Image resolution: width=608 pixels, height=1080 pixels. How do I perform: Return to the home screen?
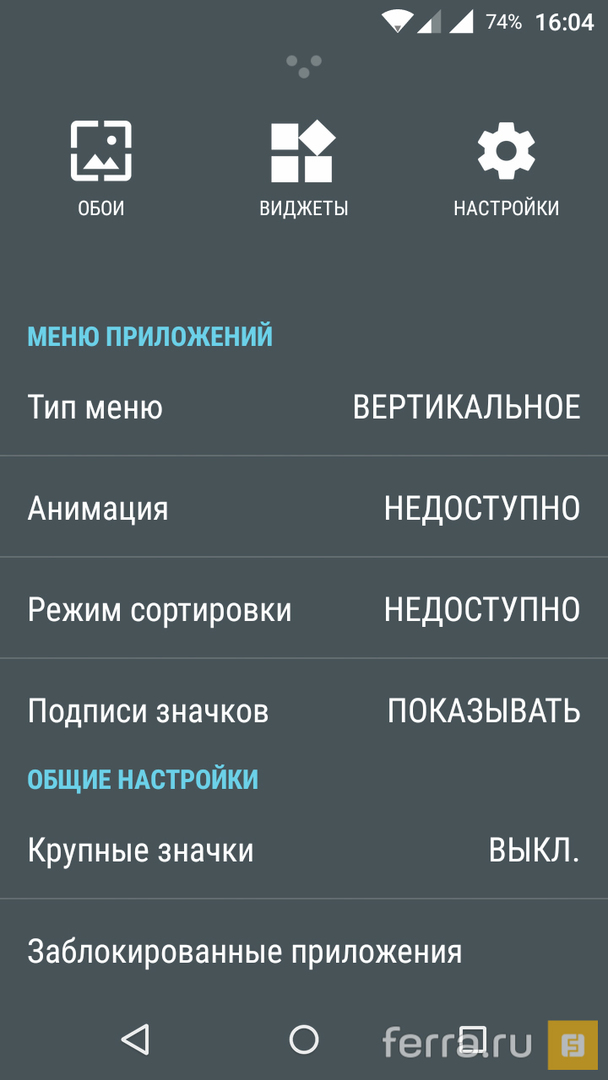(304, 1039)
